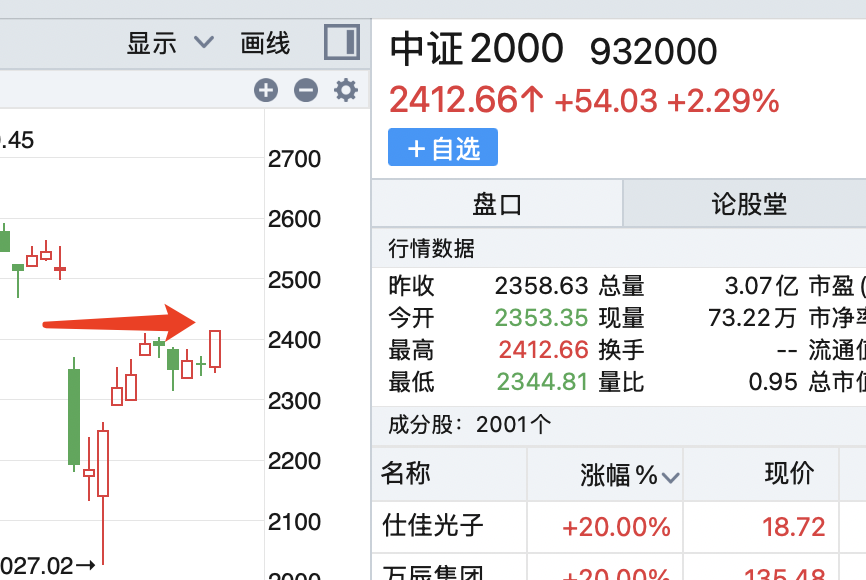Image resolution: width=866 pixels, height=580 pixels.
Task: Sort constituents by 名称 column
Action: (405, 472)
